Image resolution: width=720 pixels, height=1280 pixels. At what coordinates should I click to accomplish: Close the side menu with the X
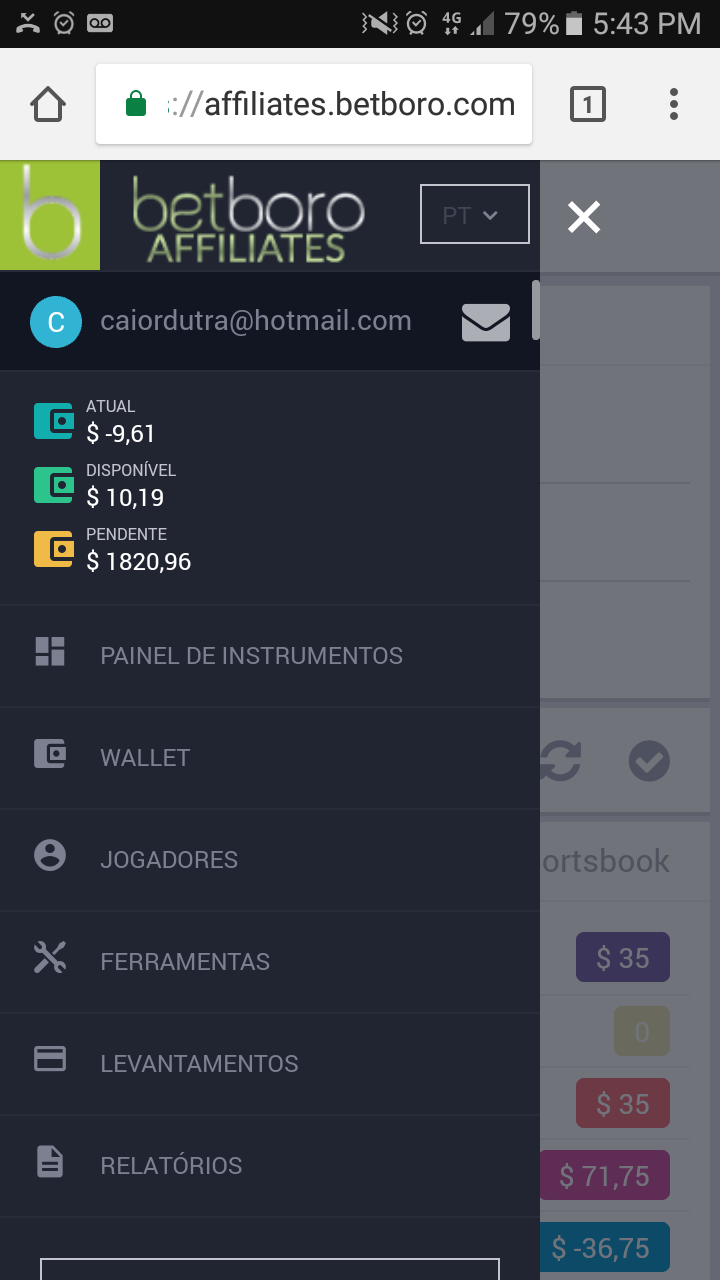click(584, 217)
